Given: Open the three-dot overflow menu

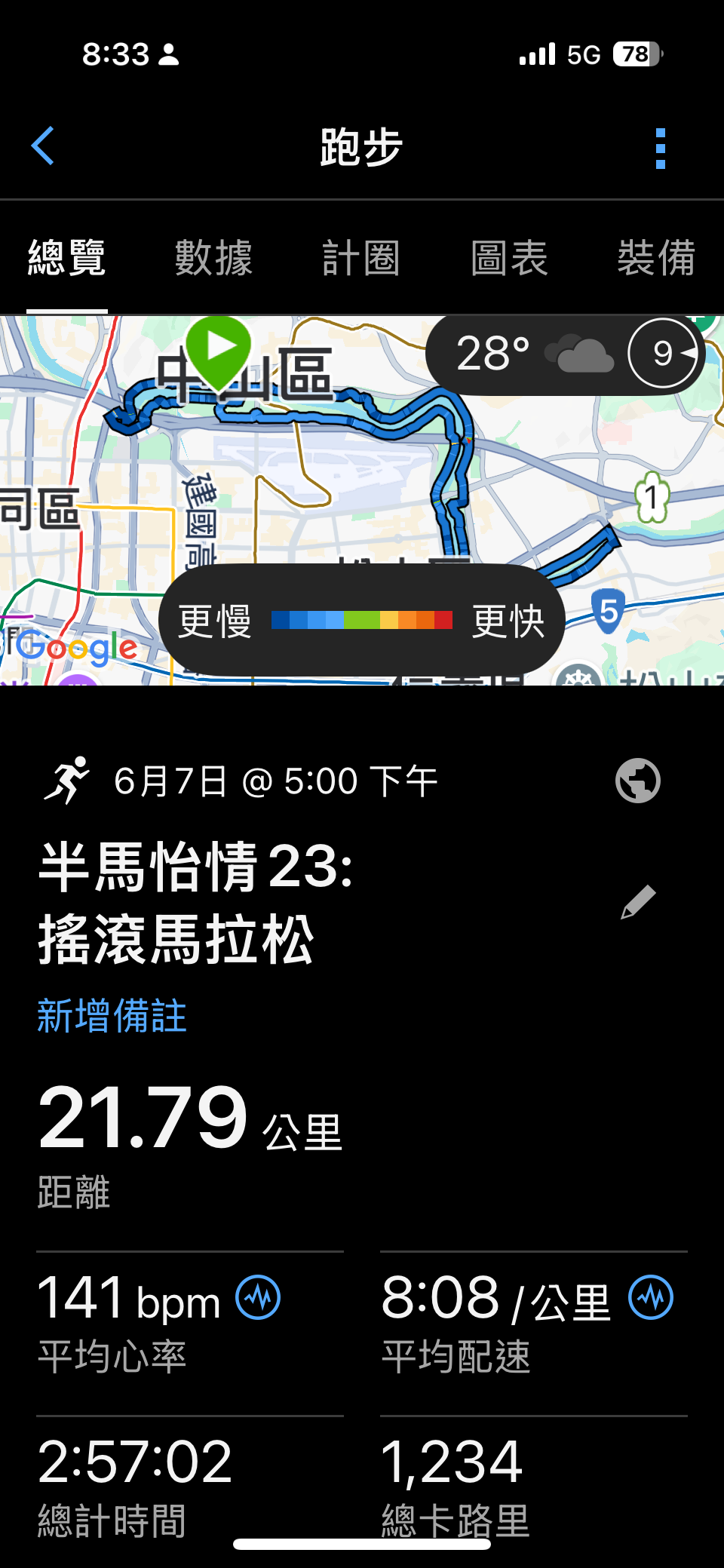Looking at the screenshot, I should (x=660, y=148).
